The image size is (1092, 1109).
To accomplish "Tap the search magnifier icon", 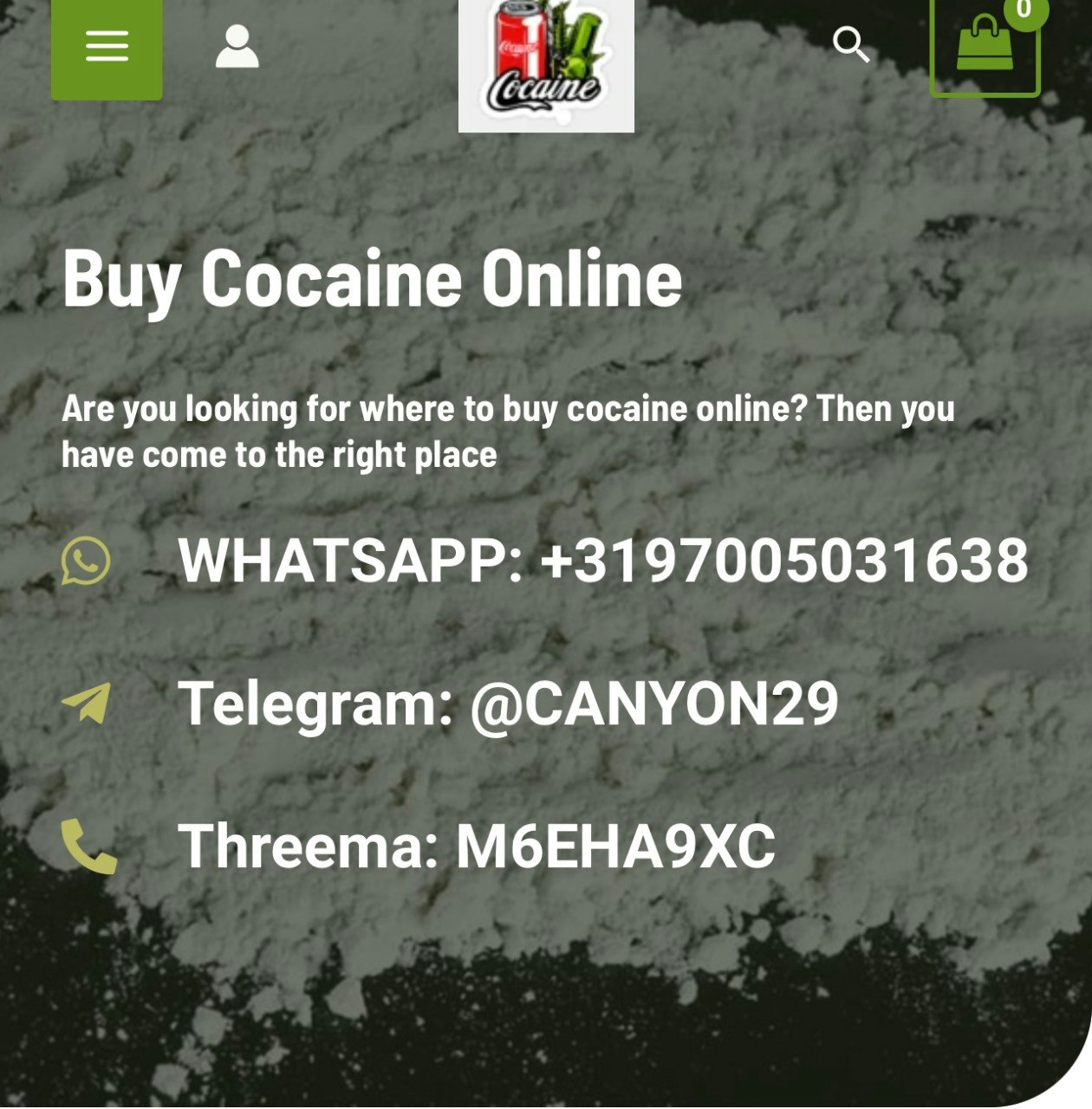I will pyautogui.click(x=850, y=45).
